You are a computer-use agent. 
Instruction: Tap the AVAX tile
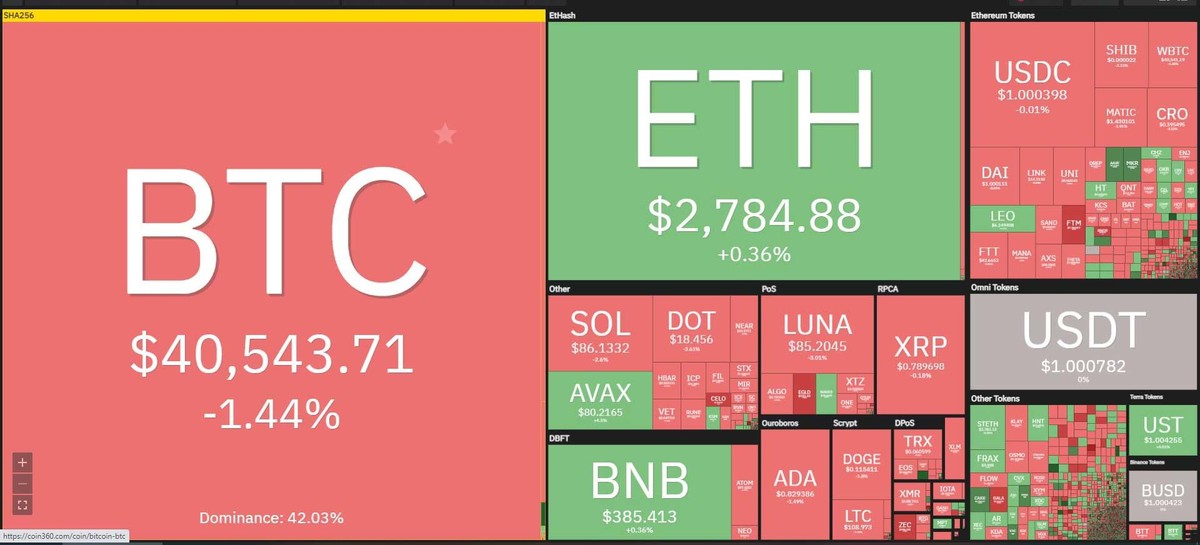(600, 400)
